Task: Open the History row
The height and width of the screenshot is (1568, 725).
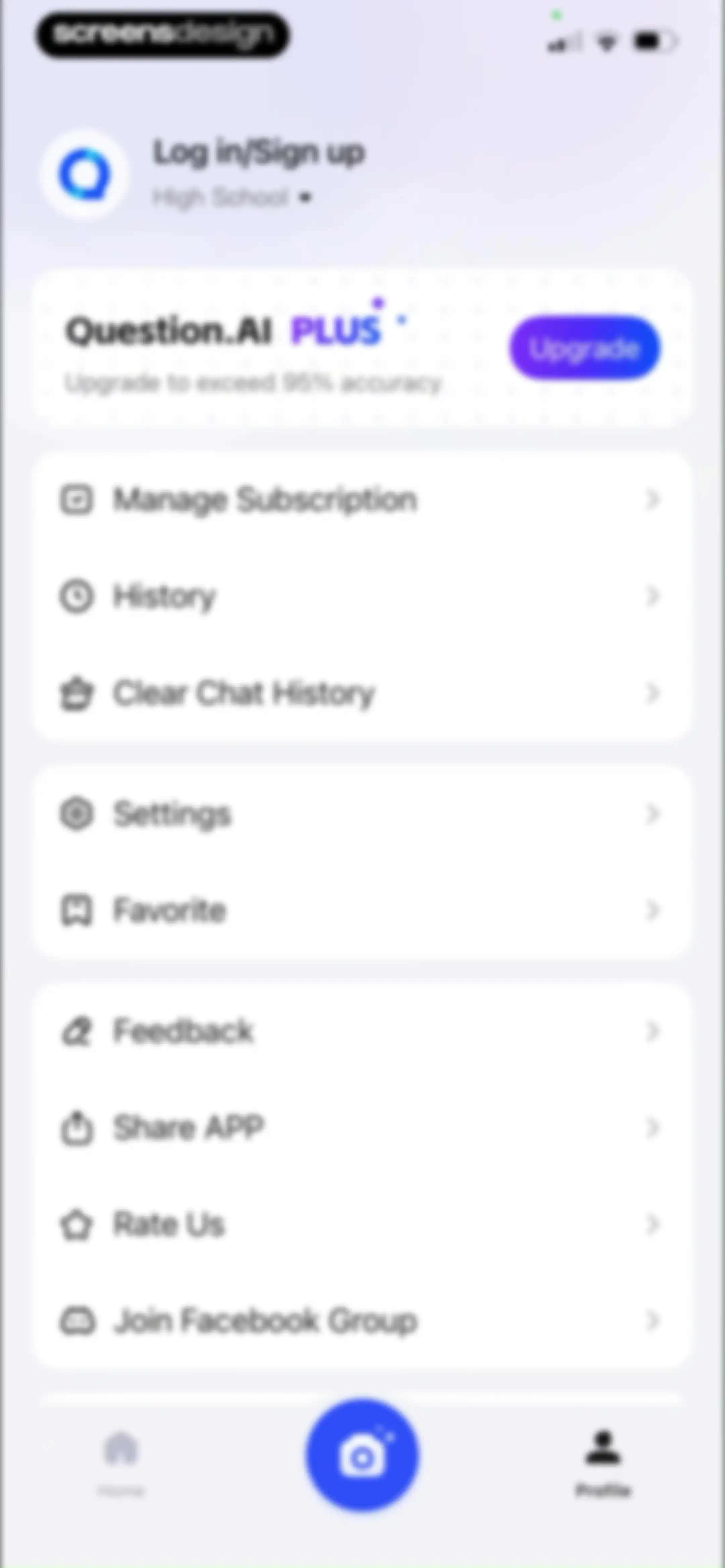Action: click(x=362, y=596)
